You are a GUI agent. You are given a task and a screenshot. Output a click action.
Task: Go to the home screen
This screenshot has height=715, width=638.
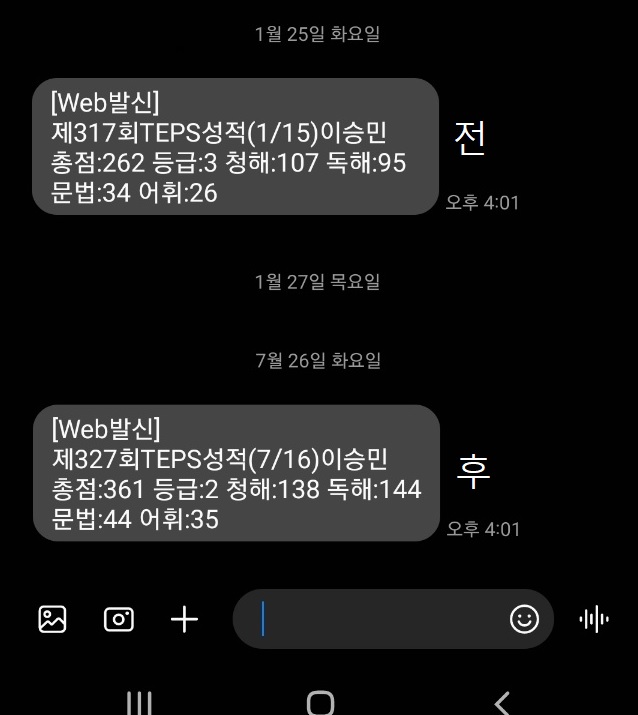click(x=320, y=703)
